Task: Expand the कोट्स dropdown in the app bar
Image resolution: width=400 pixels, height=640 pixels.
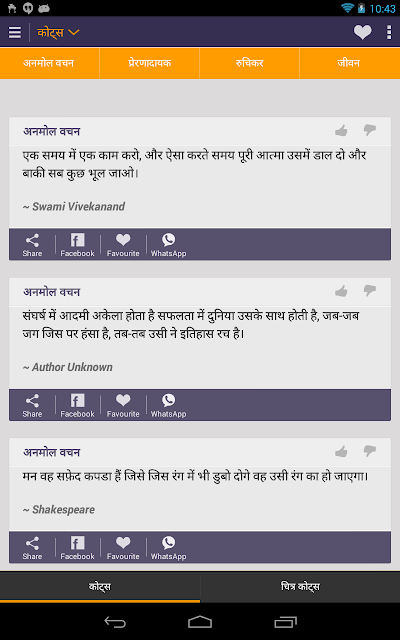Action: (58, 32)
